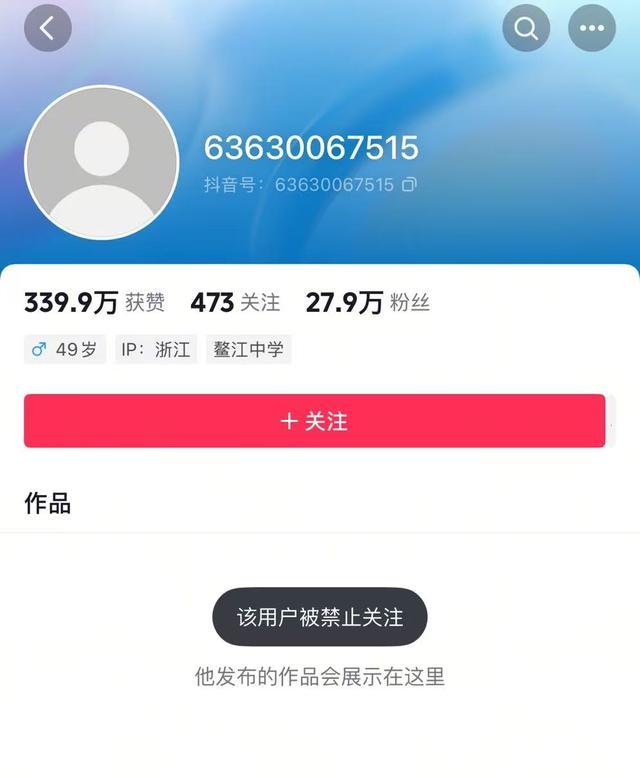640x778 pixels.
Task: Copy the Douyin ID number
Action: point(409,185)
